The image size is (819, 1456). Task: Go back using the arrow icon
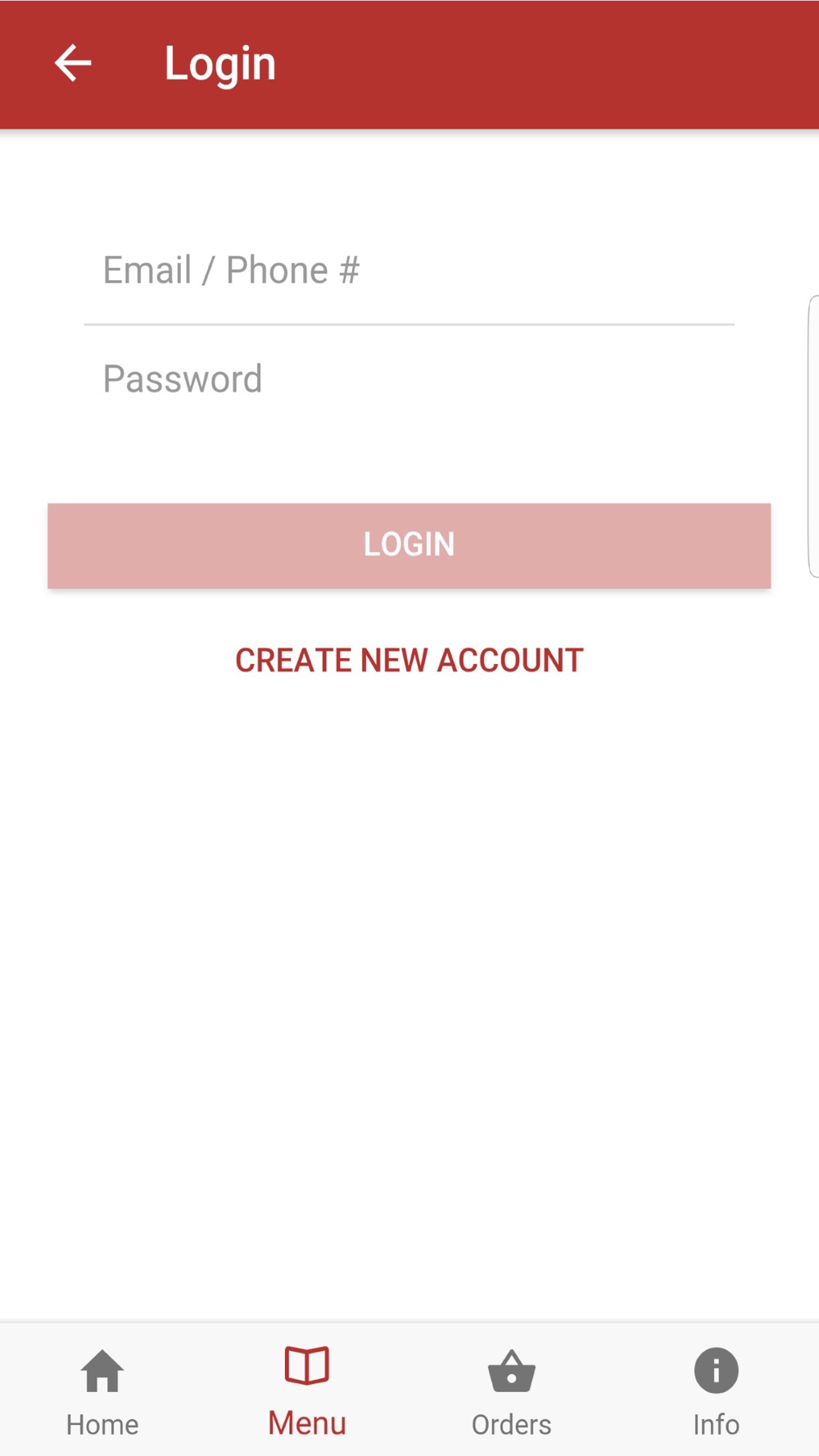coord(73,64)
